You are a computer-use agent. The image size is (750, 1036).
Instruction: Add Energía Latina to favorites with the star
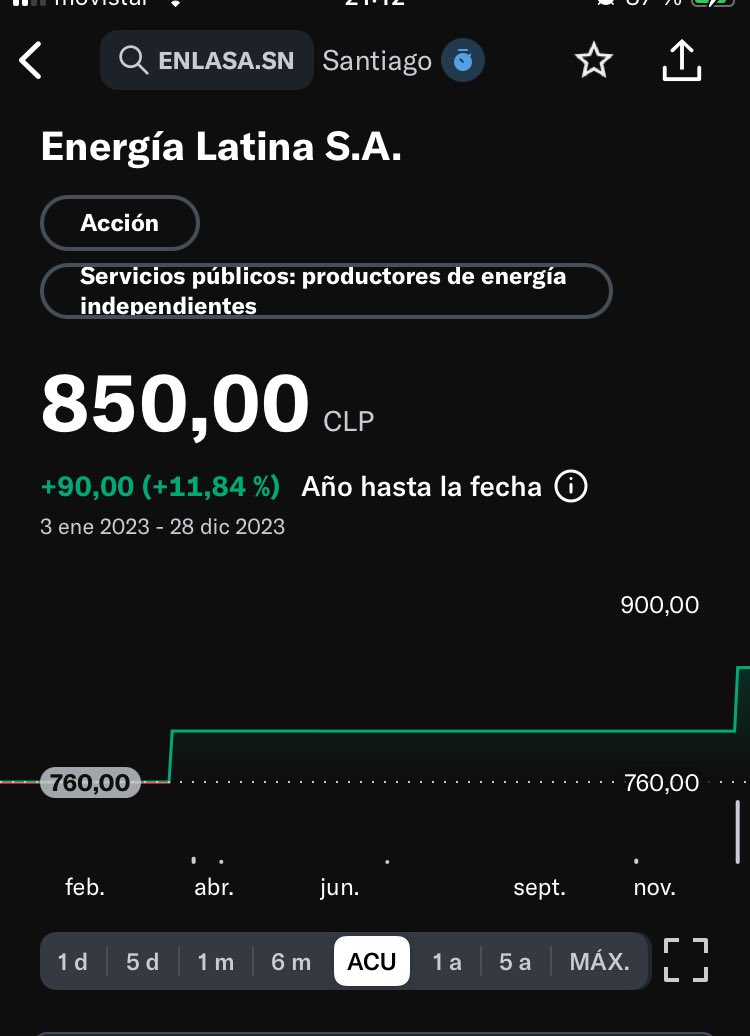(593, 61)
